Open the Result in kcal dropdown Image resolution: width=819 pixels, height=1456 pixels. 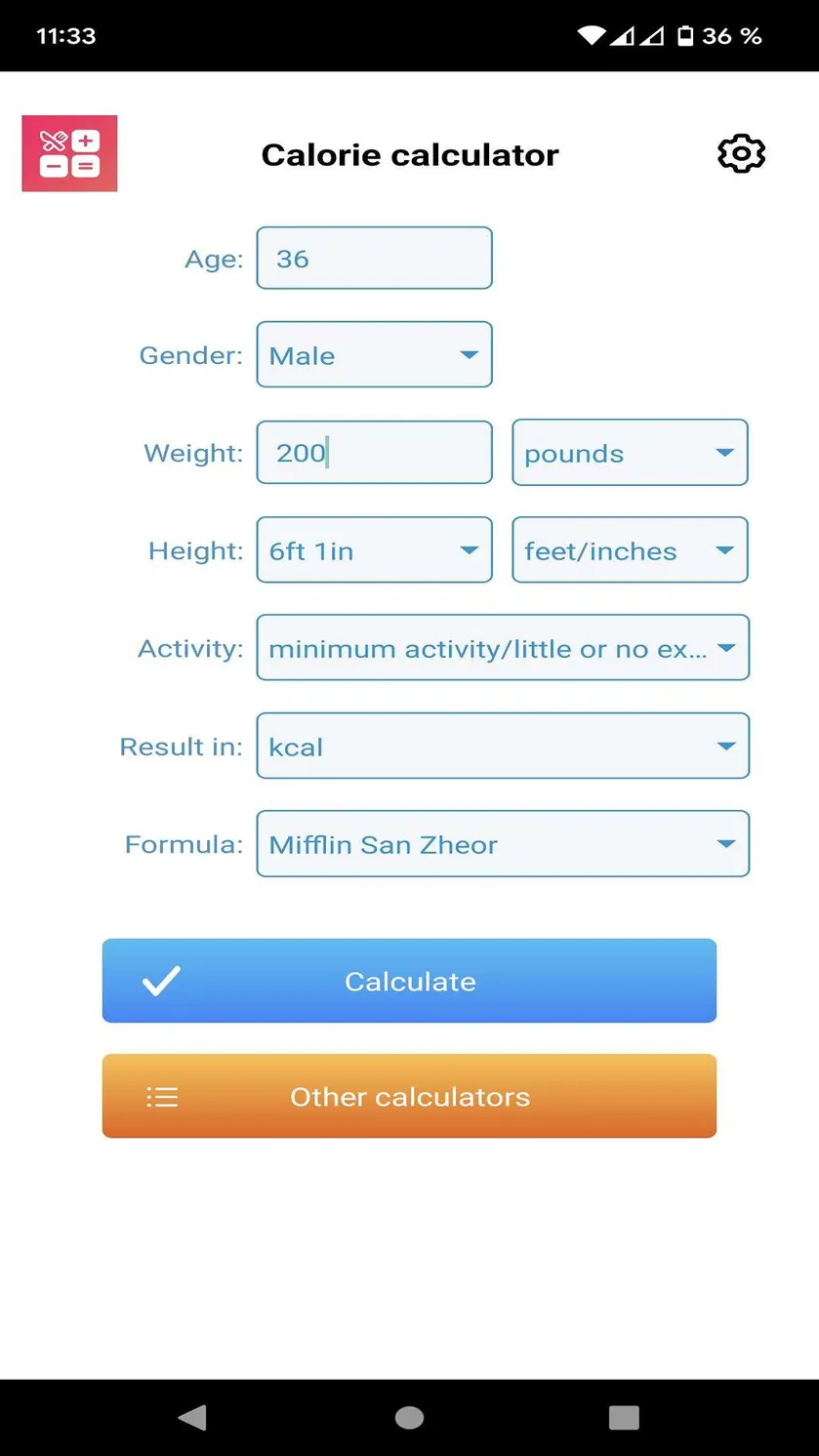(503, 747)
